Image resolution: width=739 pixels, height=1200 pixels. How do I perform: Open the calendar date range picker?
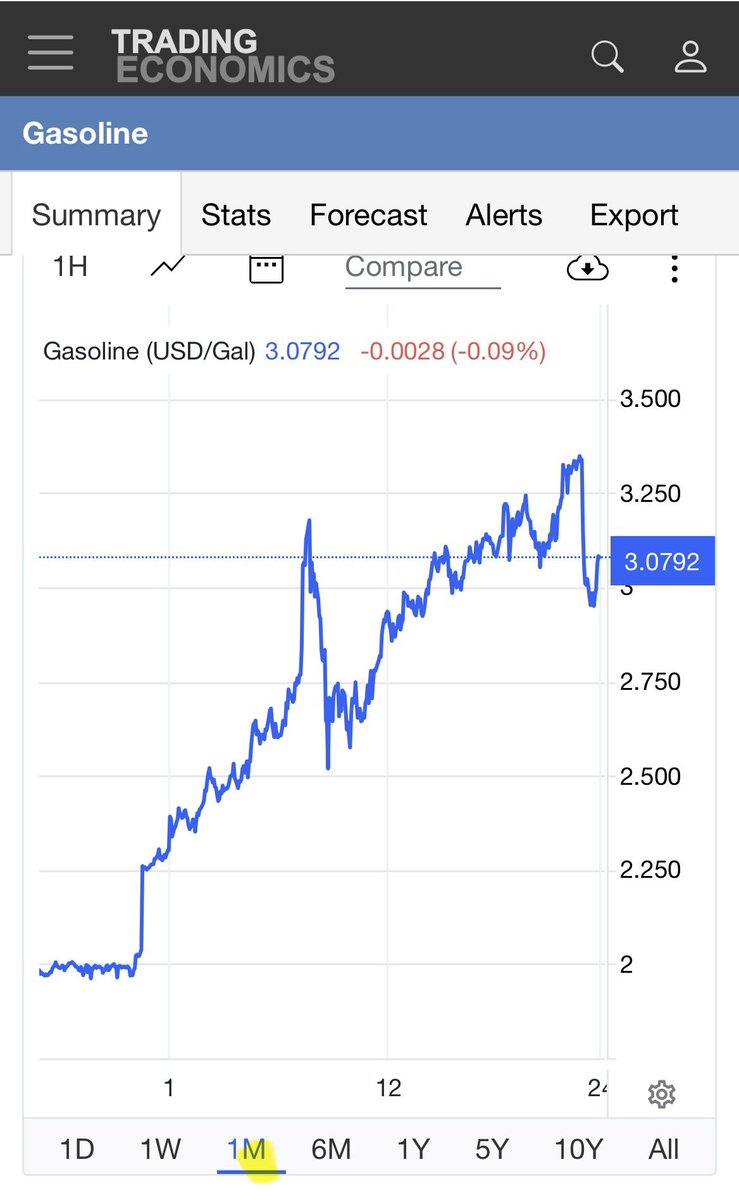pos(266,267)
